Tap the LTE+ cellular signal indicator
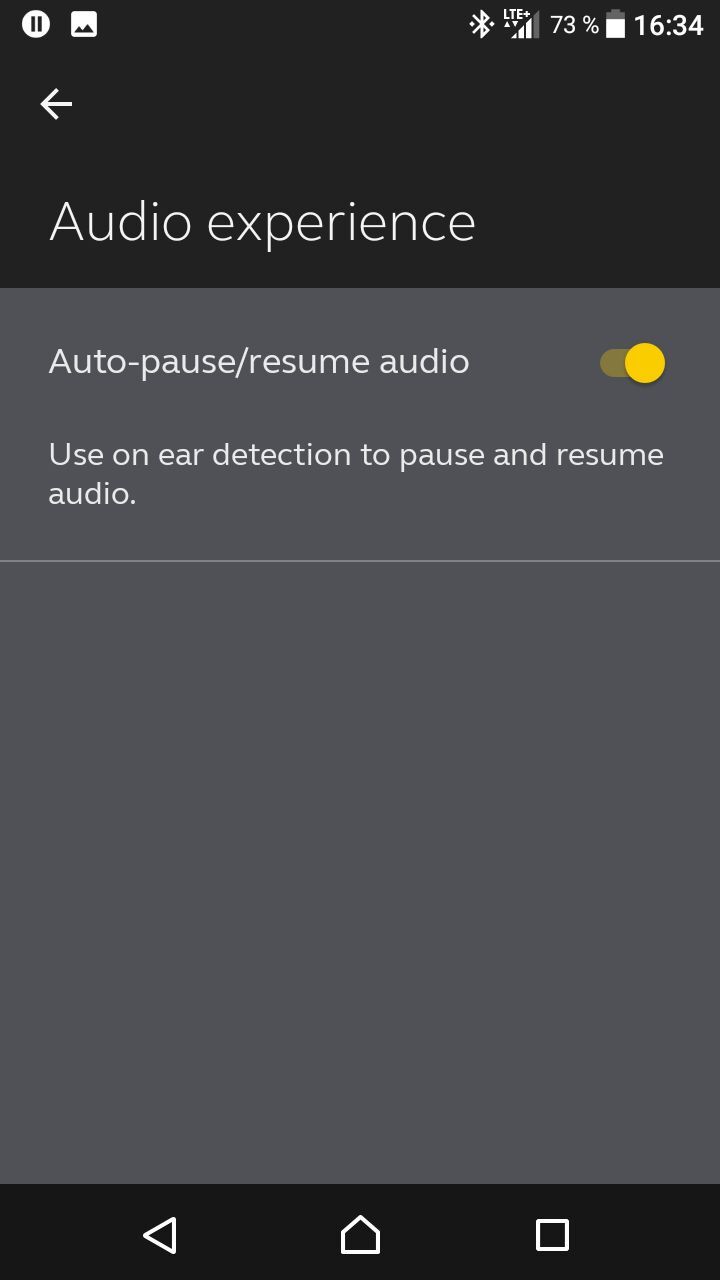 [x=521, y=24]
